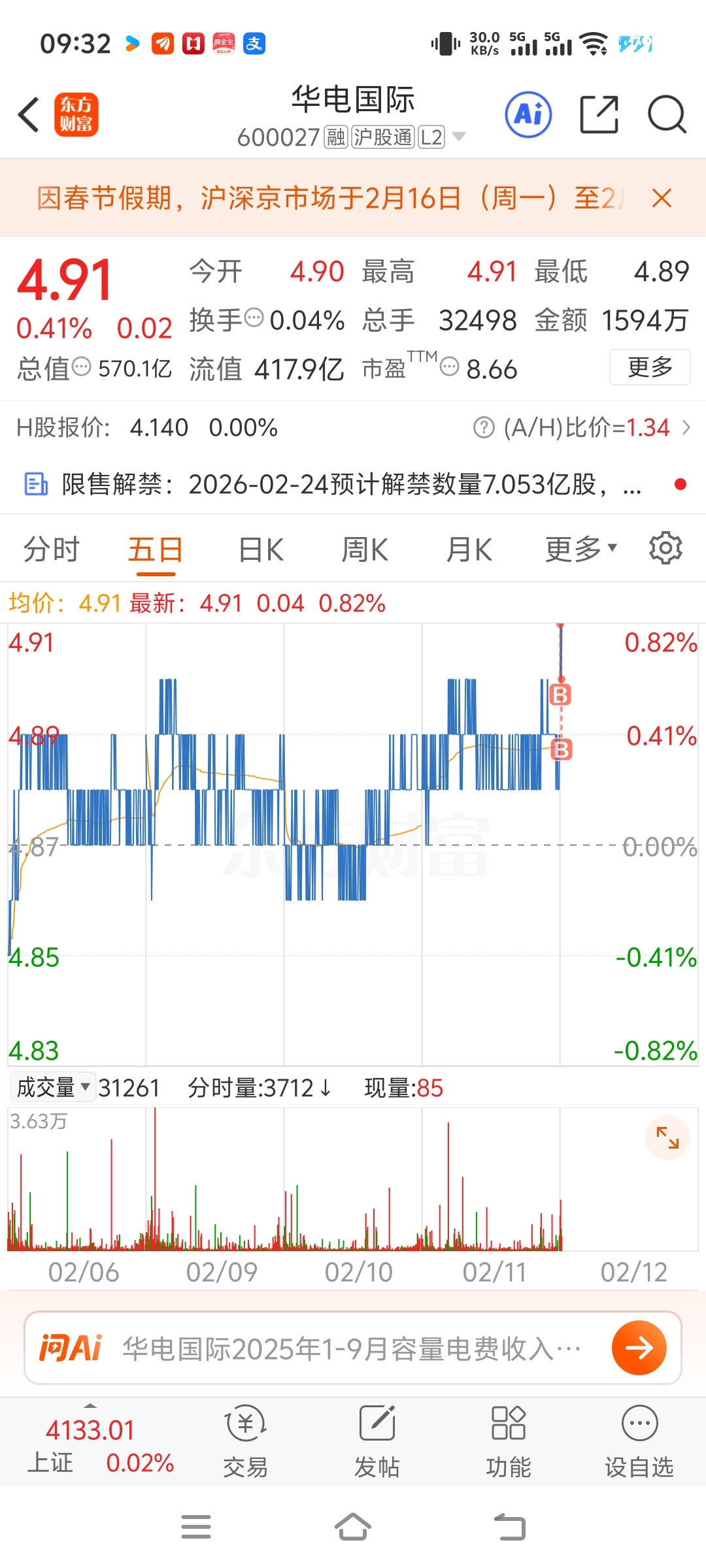Expand the volume chart to fullscreen
706x1568 pixels.
pos(669,1137)
